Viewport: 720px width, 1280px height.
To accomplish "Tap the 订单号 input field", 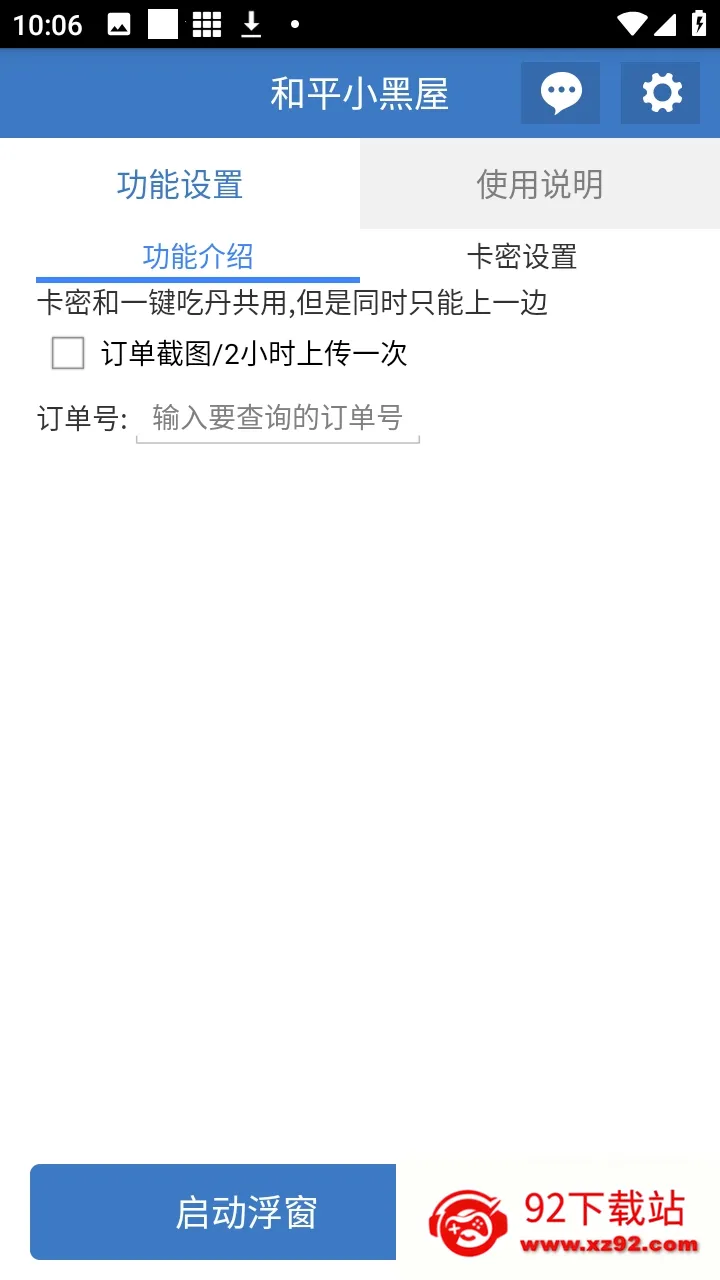I will click(x=277, y=418).
